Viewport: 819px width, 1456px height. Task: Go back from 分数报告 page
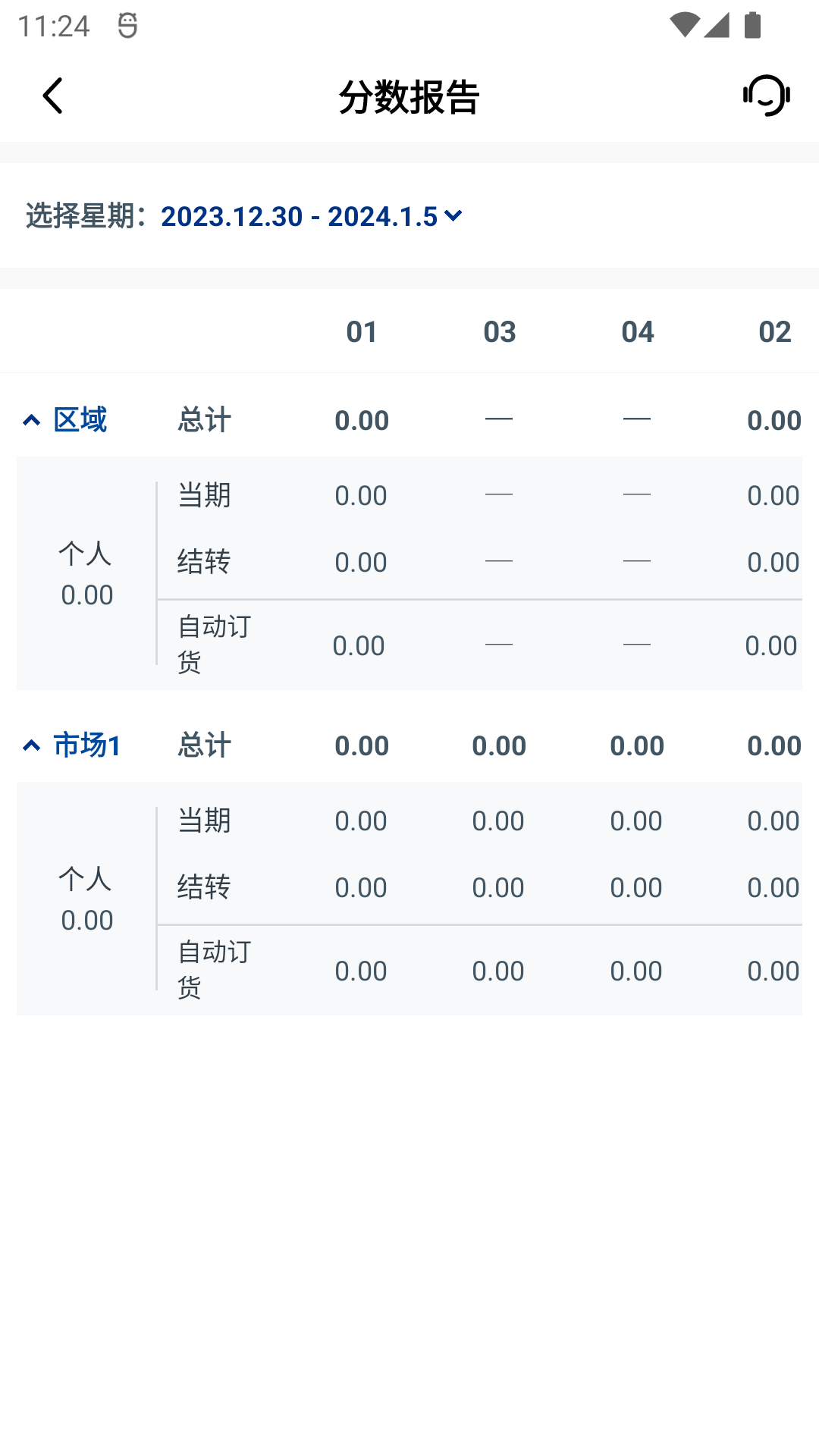(x=52, y=96)
